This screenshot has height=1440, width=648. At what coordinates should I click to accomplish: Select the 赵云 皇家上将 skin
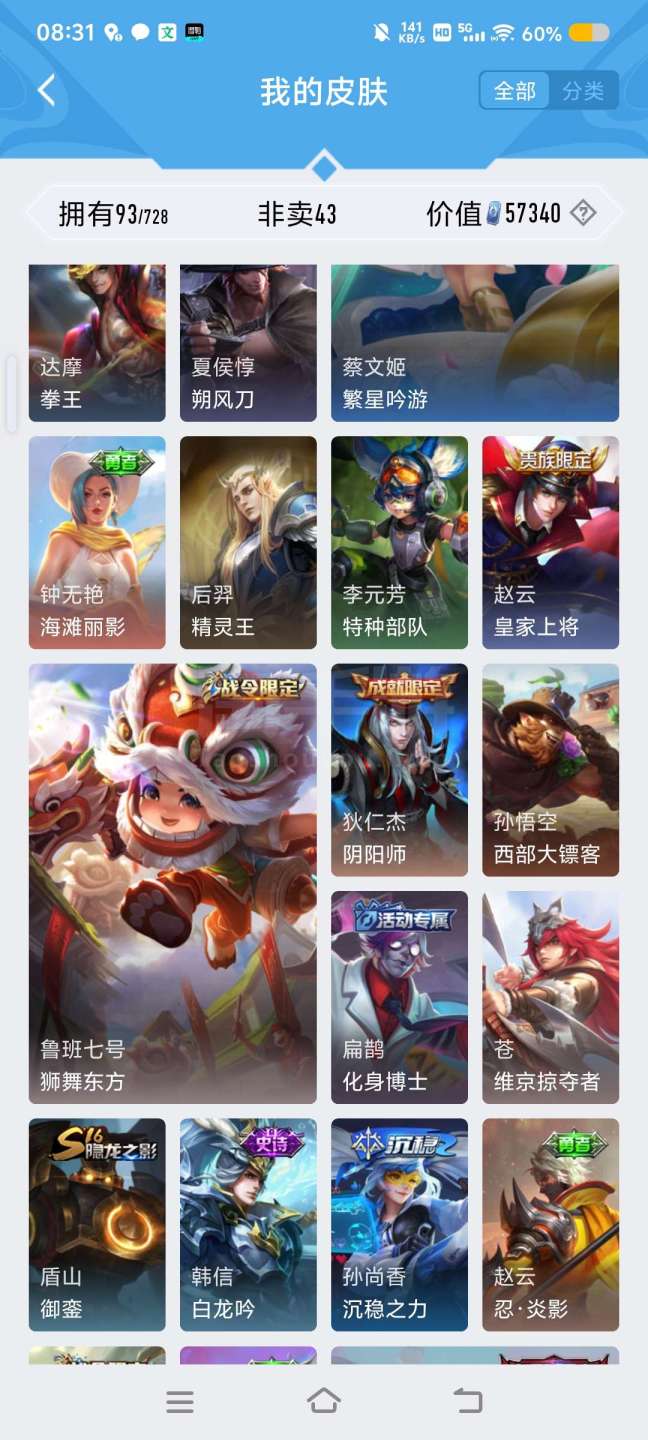pyautogui.click(x=550, y=542)
